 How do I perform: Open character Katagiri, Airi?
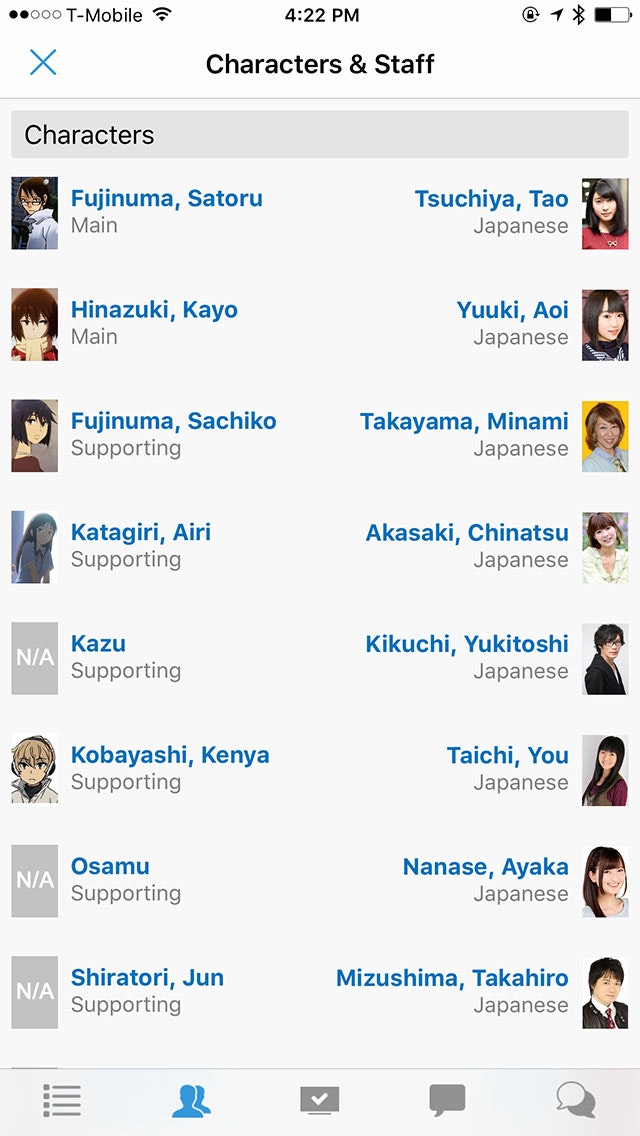tap(141, 532)
